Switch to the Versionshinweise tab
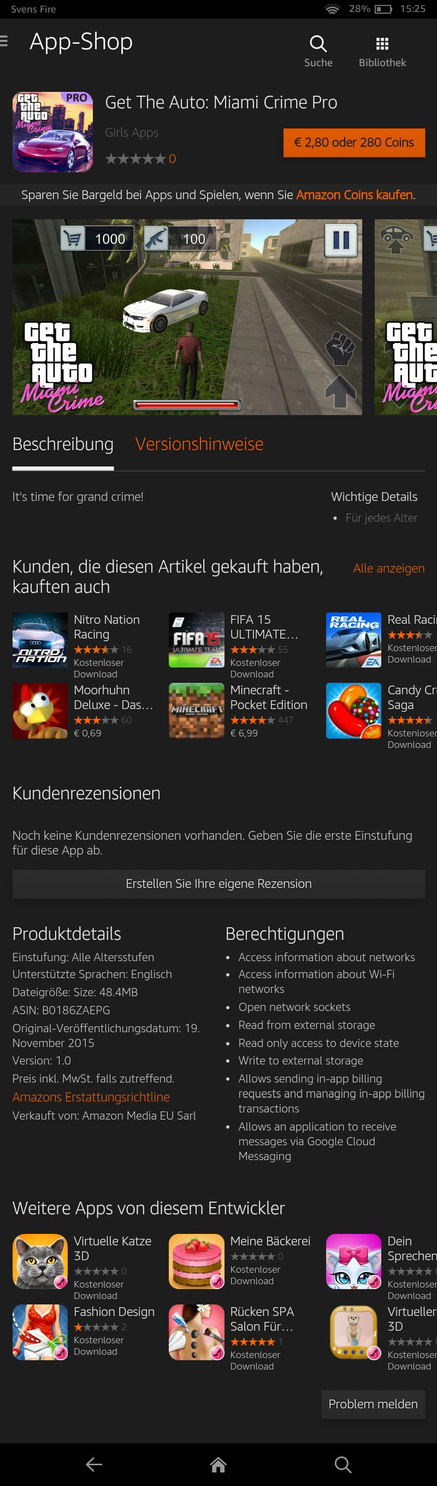 (199, 444)
